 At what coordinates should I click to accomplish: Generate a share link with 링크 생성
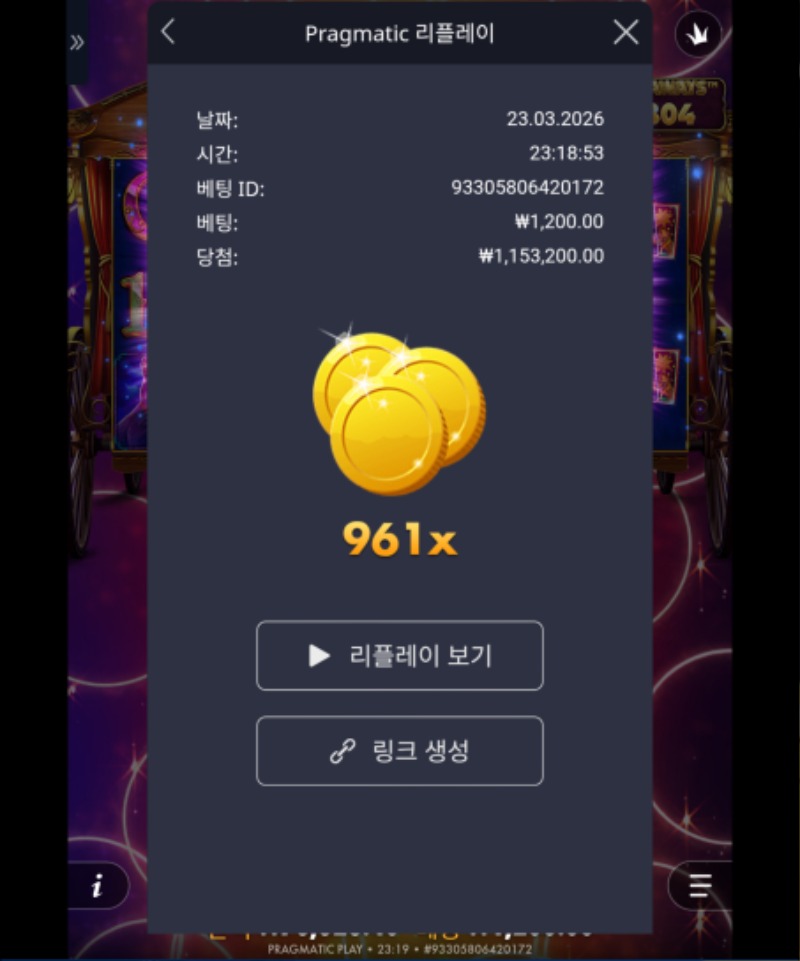(400, 751)
